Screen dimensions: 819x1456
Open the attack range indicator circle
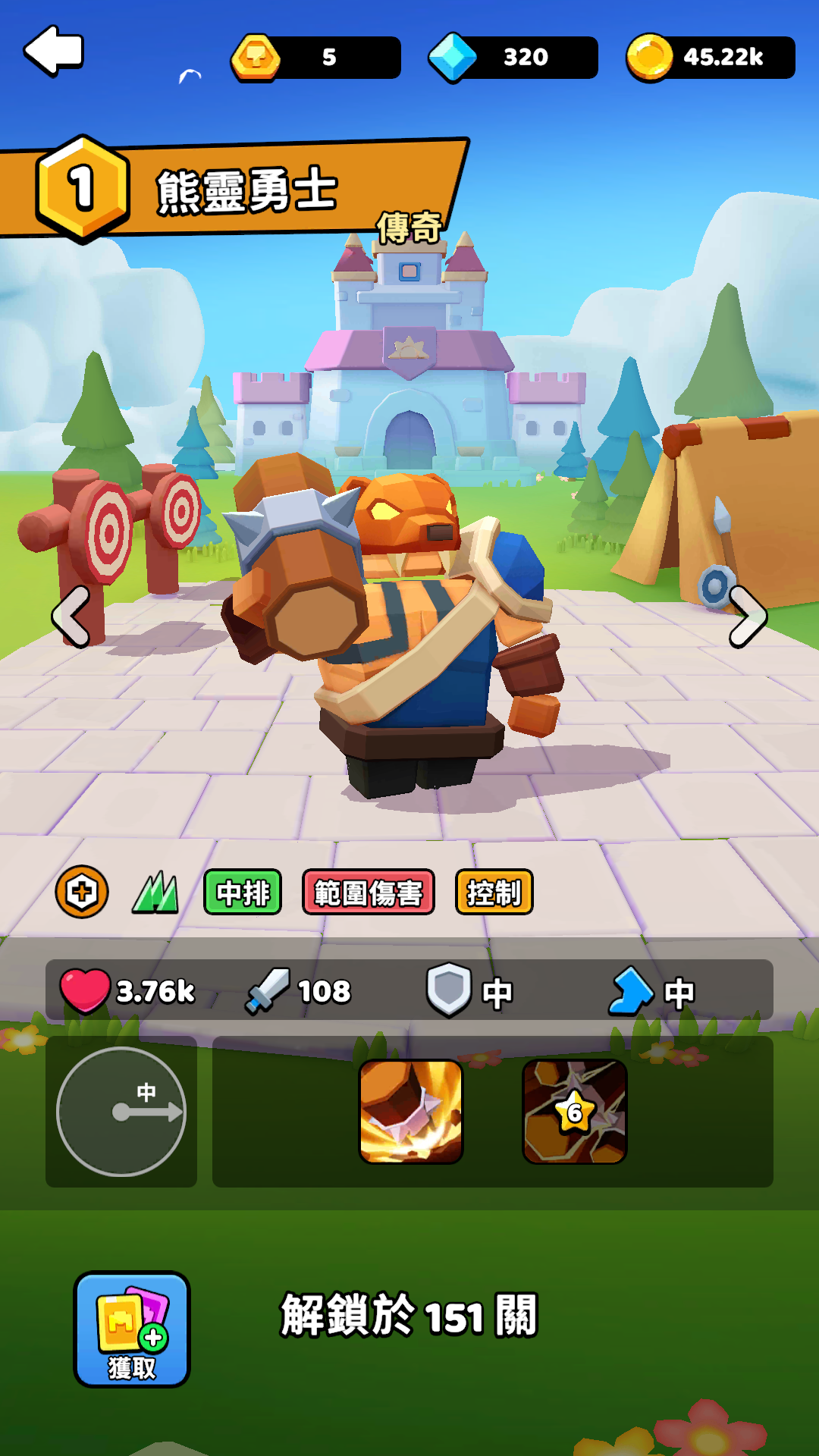pos(121,1112)
